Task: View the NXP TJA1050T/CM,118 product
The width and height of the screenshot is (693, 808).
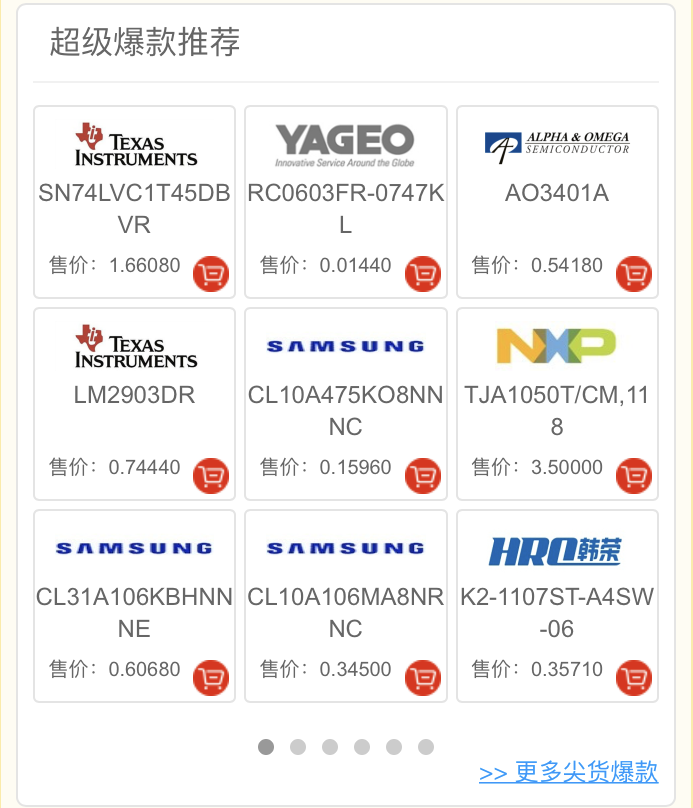Action: coord(557,410)
